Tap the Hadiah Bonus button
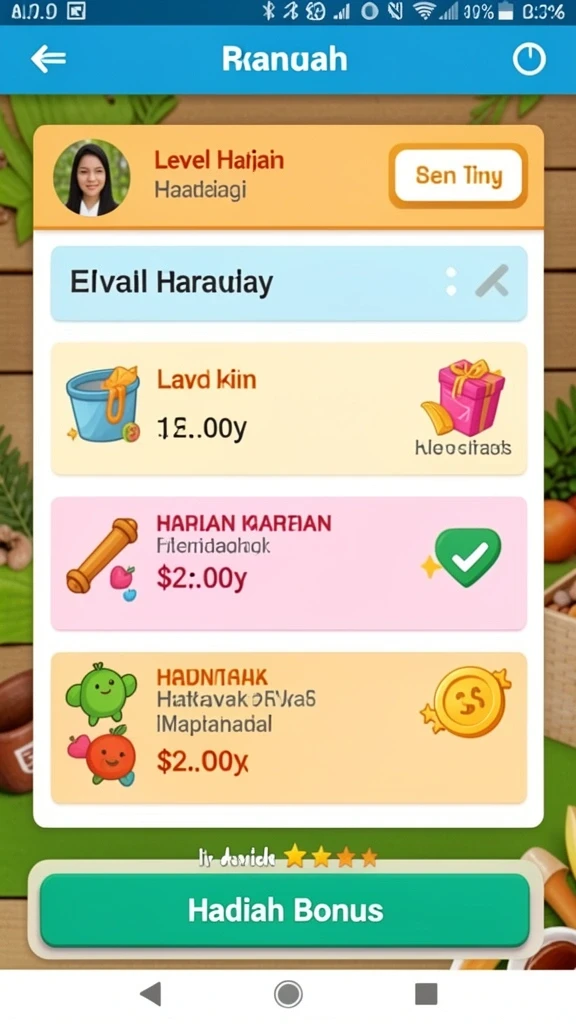The width and height of the screenshot is (576, 1024). coord(285,910)
